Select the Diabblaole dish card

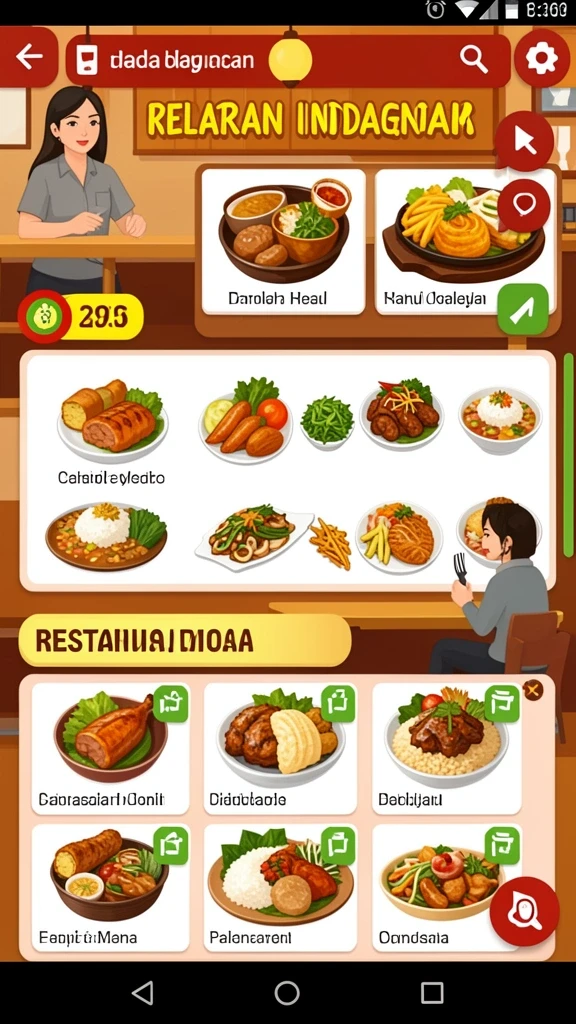[280, 749]
